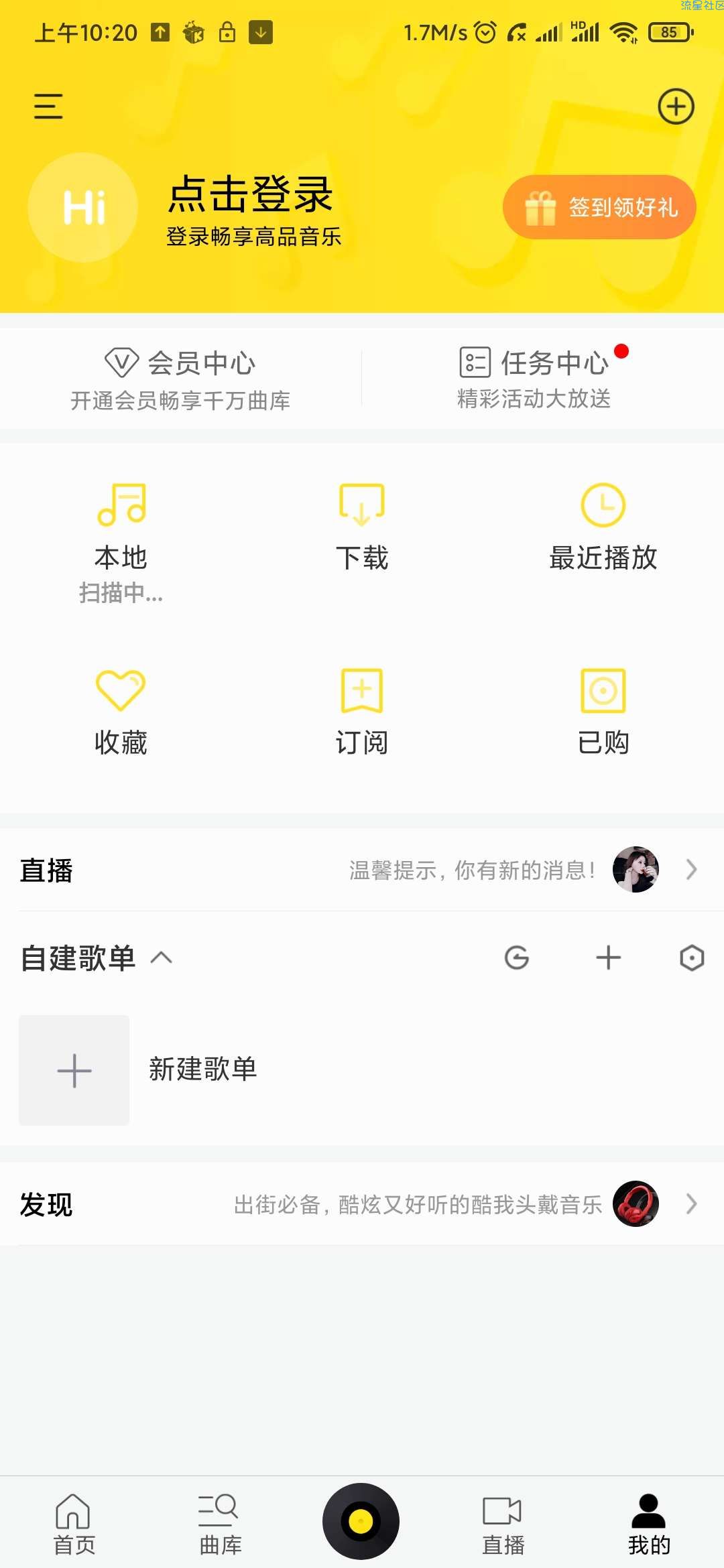Open the 直播 row with new message

click(362, 870)
